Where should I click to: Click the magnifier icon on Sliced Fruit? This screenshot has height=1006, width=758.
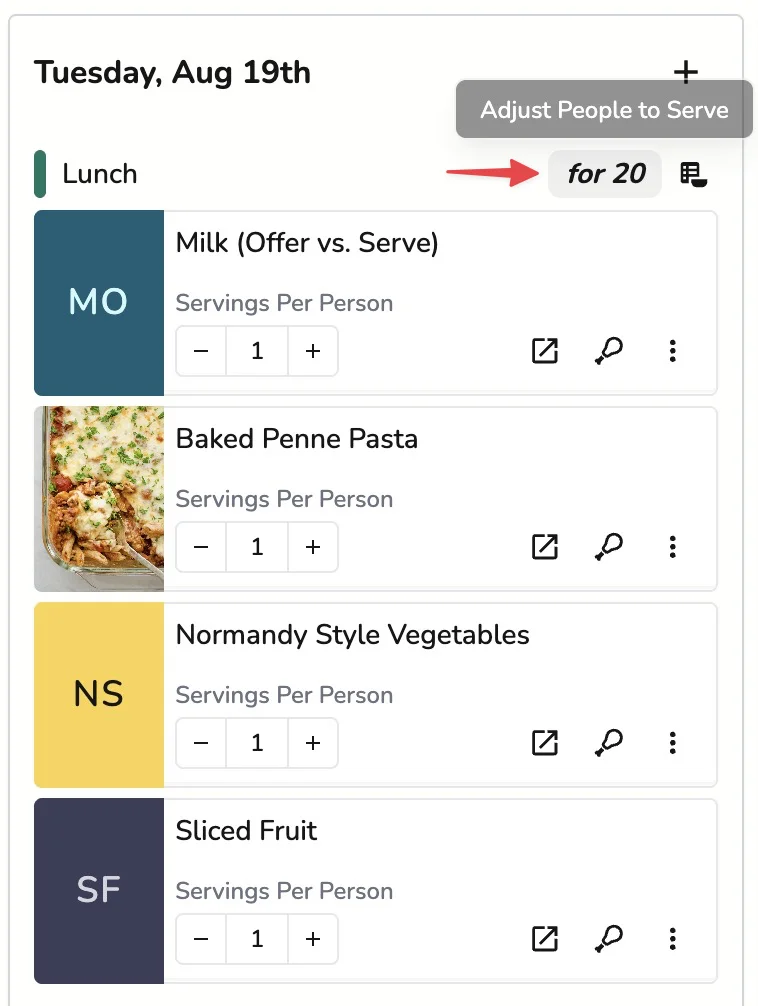(609, 939)
